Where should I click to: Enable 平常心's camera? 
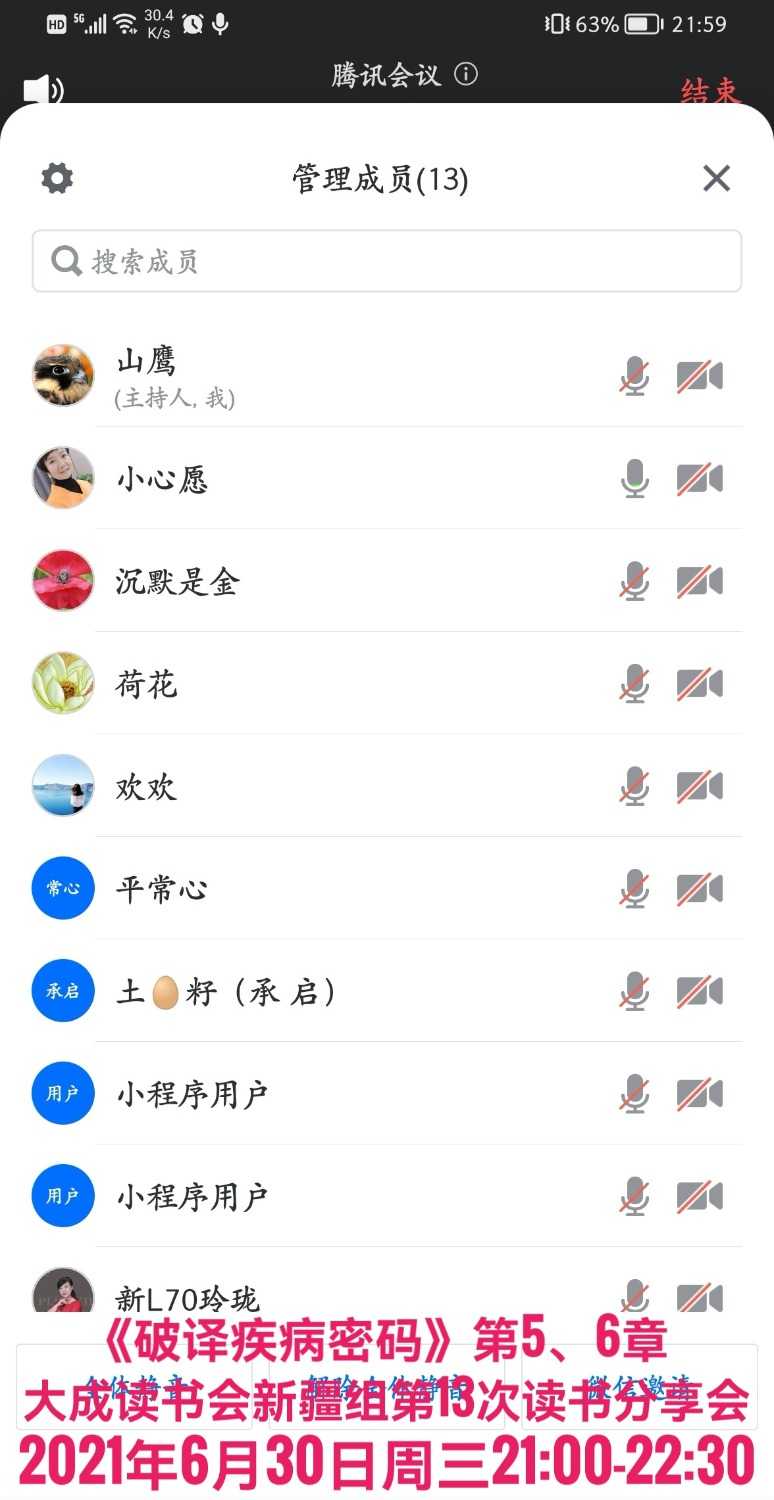click(700, 888)
